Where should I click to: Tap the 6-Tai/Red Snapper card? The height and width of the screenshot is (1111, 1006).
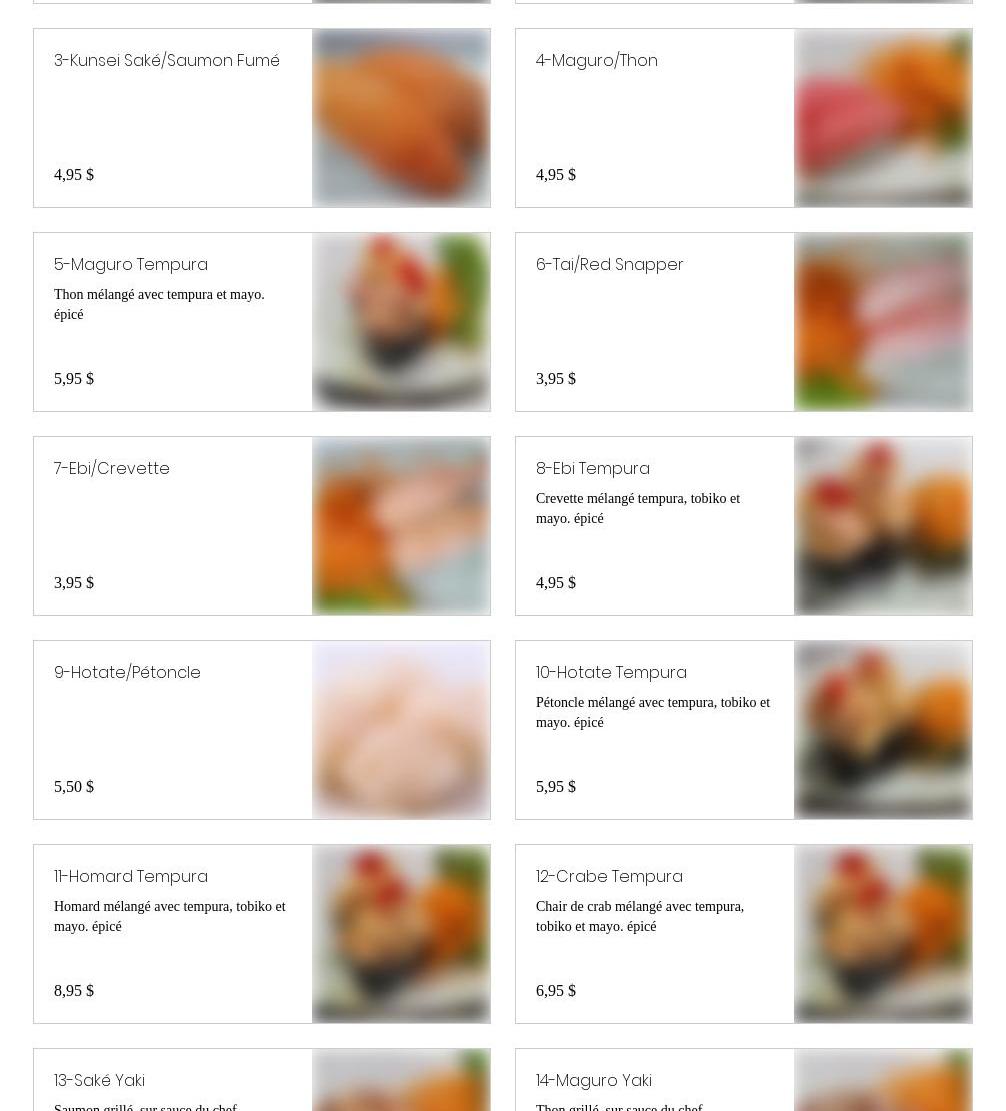pos(610,265)
